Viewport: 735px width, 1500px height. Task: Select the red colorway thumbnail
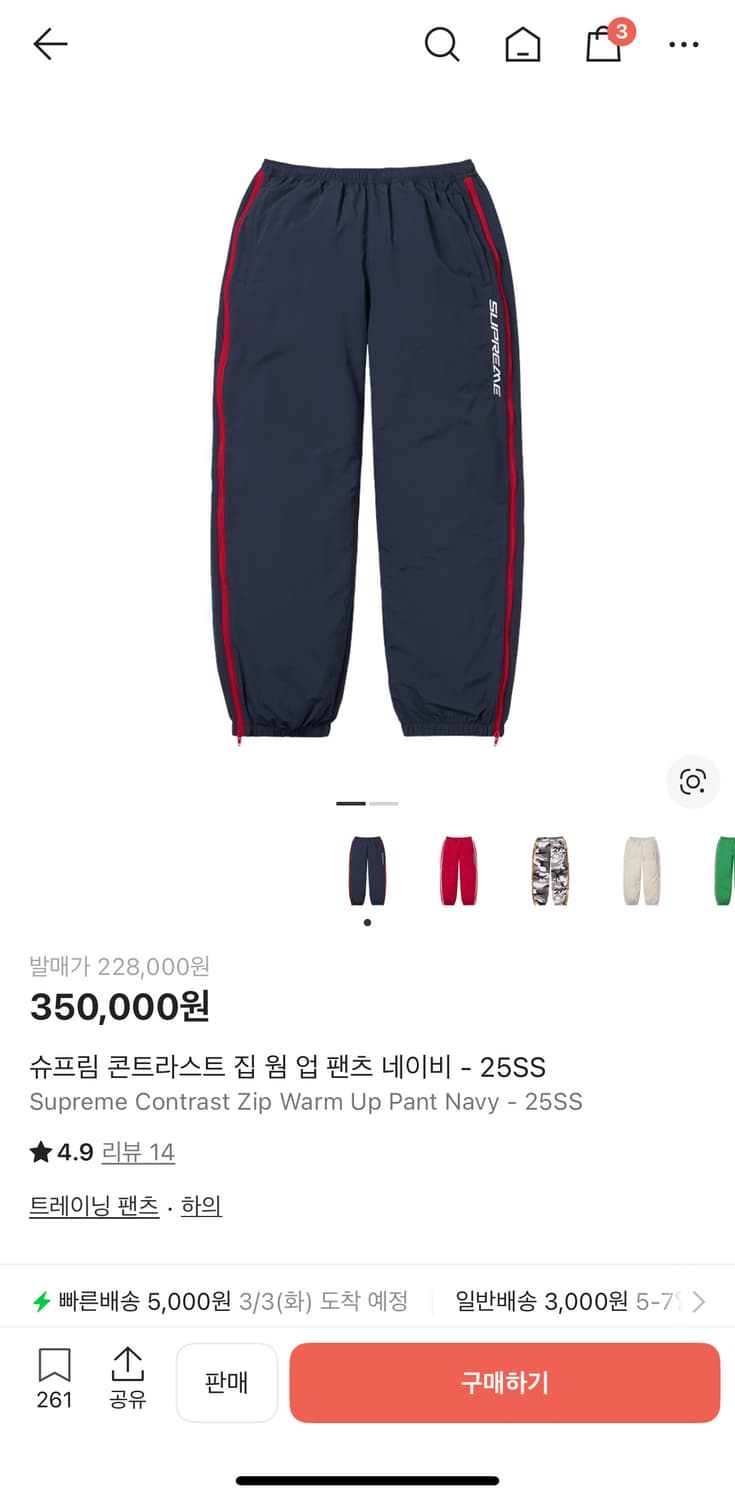458,870
